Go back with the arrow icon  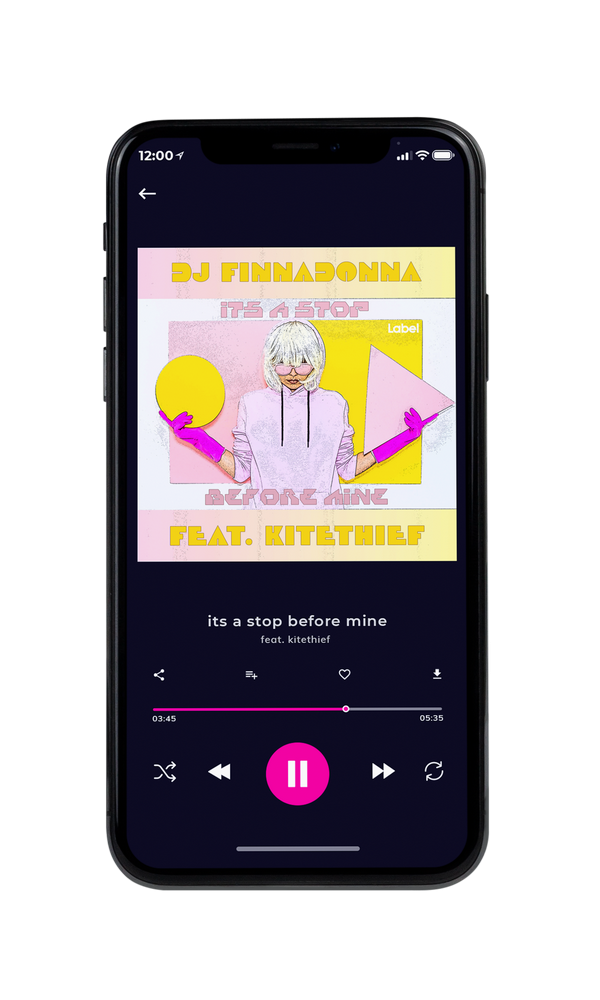147,193
